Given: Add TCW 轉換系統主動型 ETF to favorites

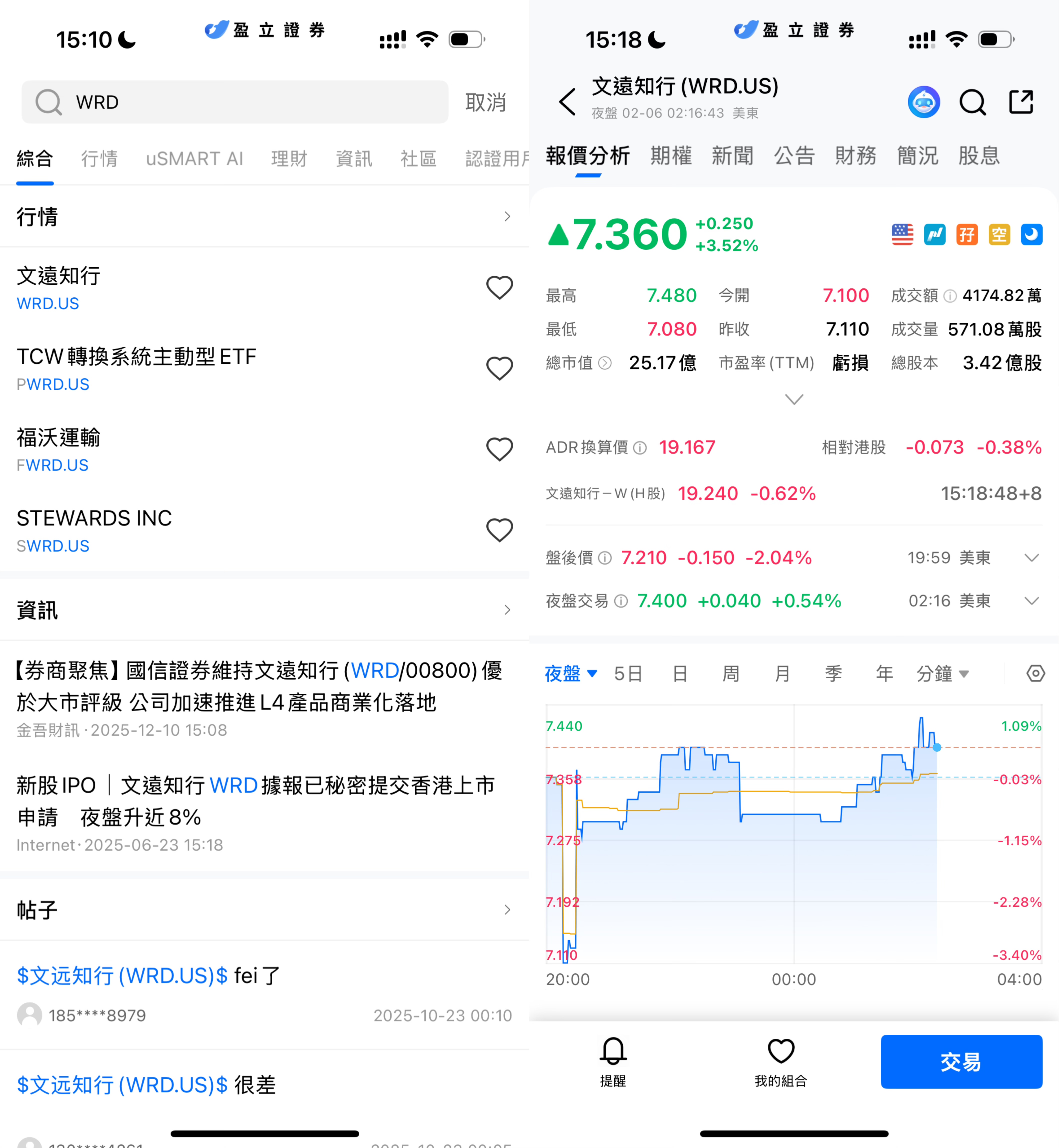Looking at the screenshot, I should 499,368.
